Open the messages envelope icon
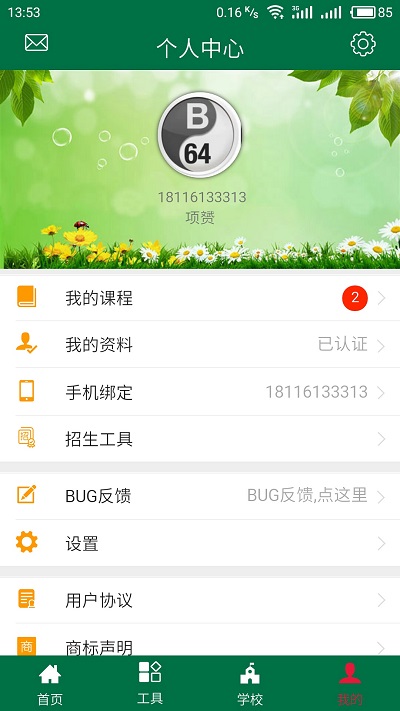Viewport: 400px width, 711px height. point(36,43)
